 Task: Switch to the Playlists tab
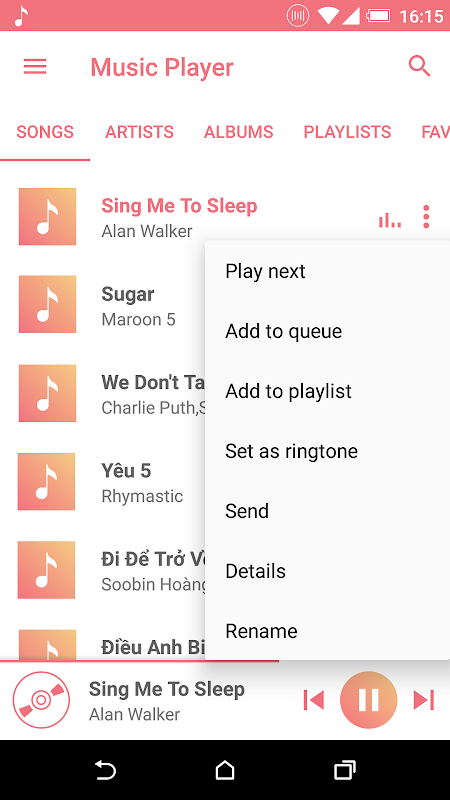tap(347, 132)
